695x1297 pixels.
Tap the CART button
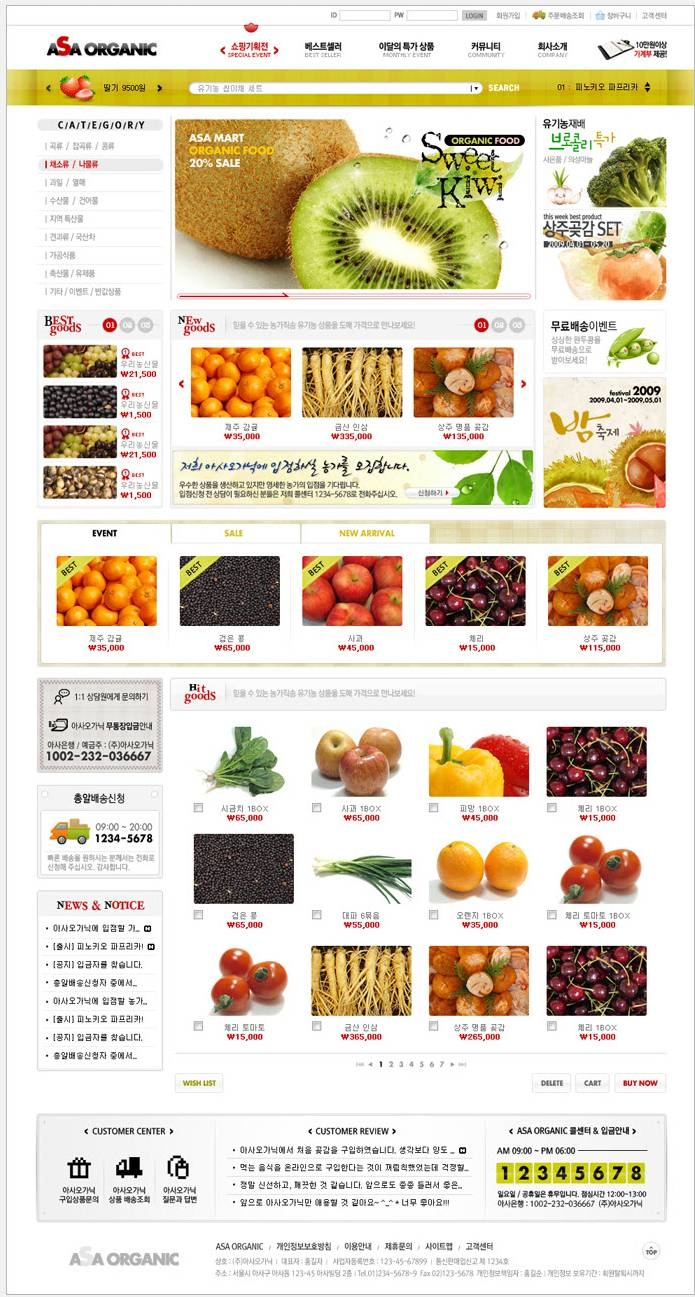[x=592, y=1083]
